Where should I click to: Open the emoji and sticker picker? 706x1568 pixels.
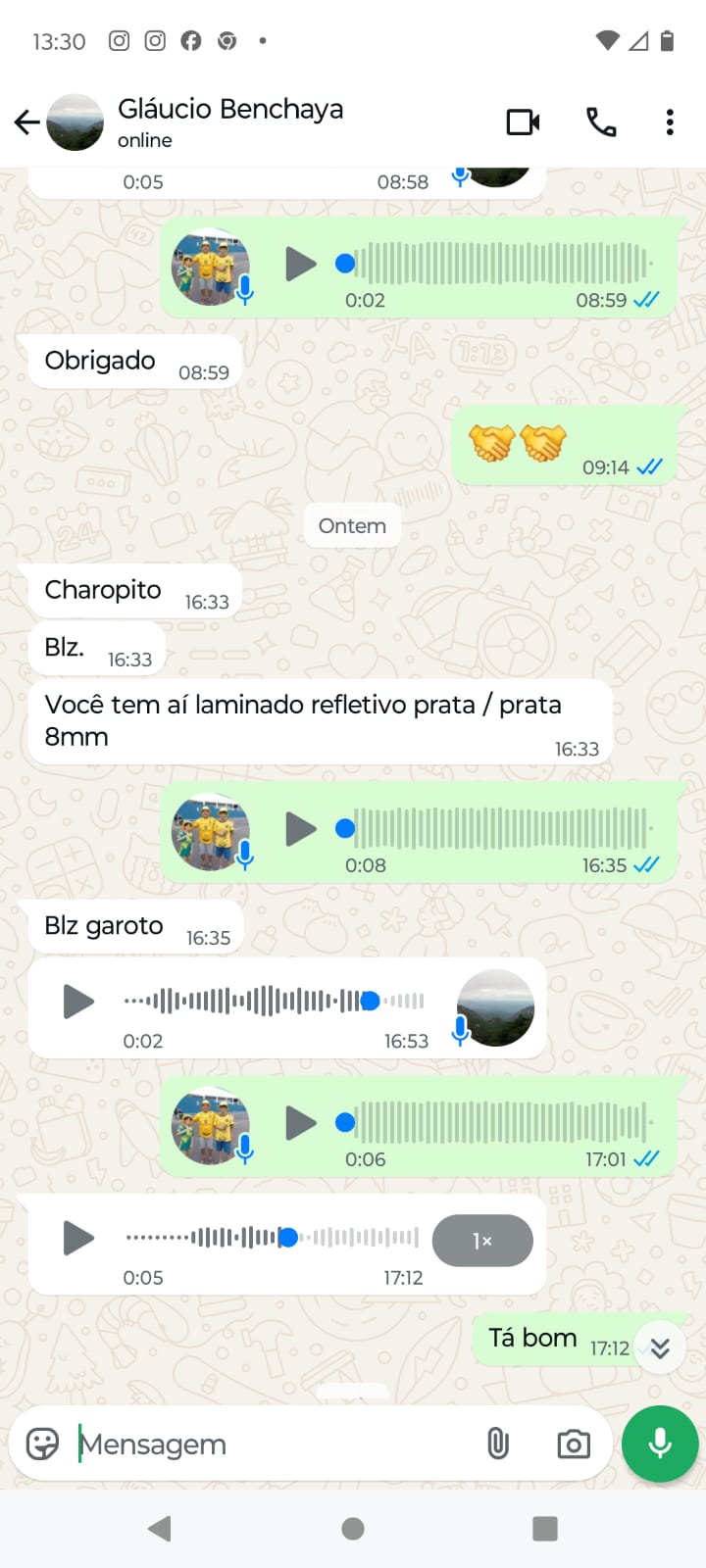coord(42,1445)
